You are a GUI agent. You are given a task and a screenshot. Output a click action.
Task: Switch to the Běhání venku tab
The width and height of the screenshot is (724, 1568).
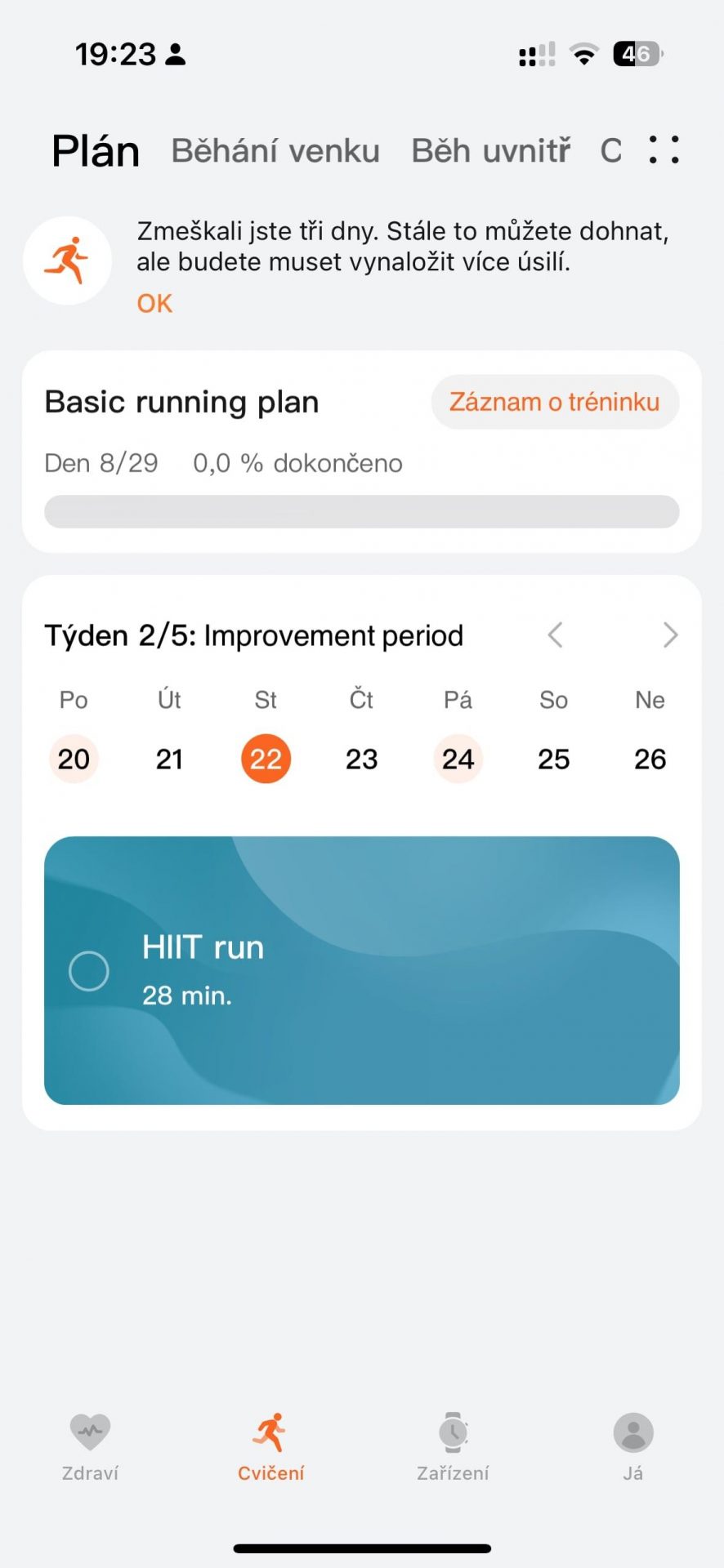[x=275, y=151]
